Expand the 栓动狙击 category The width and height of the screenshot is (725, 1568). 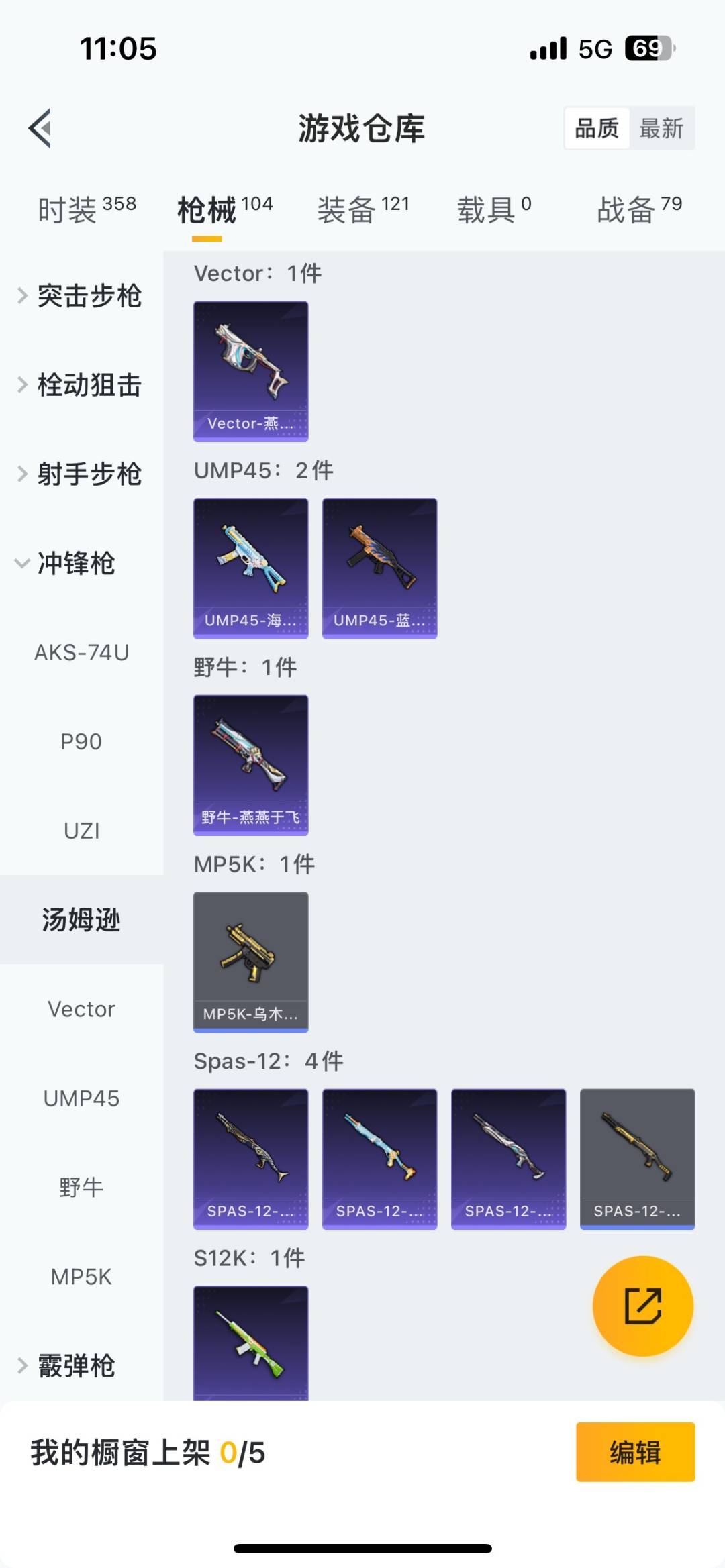tap(81, 385)
